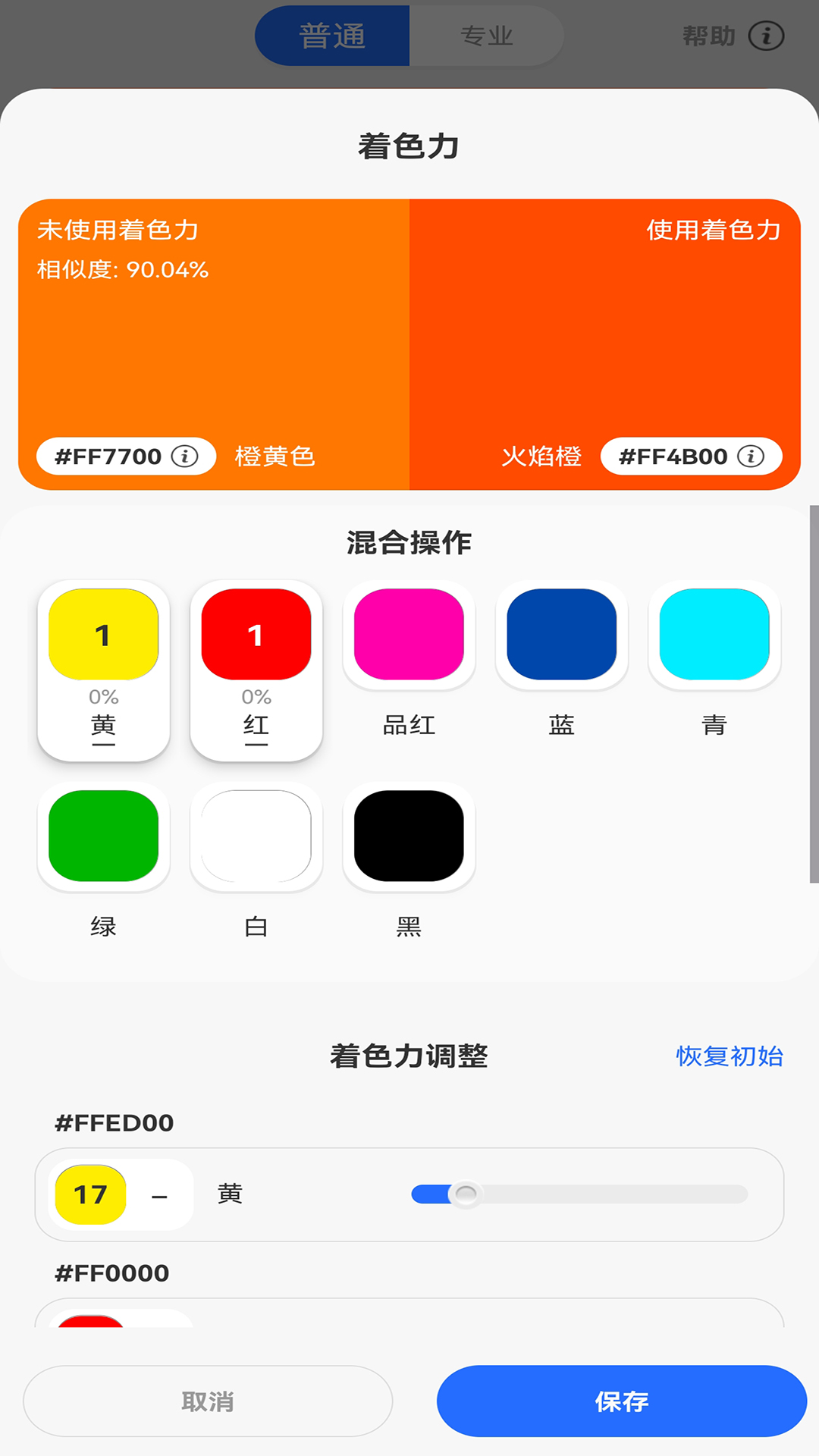Viewport: 819px width, 1456px height.
Task: Open info for color #FF4B00
Action: point(751,456)
